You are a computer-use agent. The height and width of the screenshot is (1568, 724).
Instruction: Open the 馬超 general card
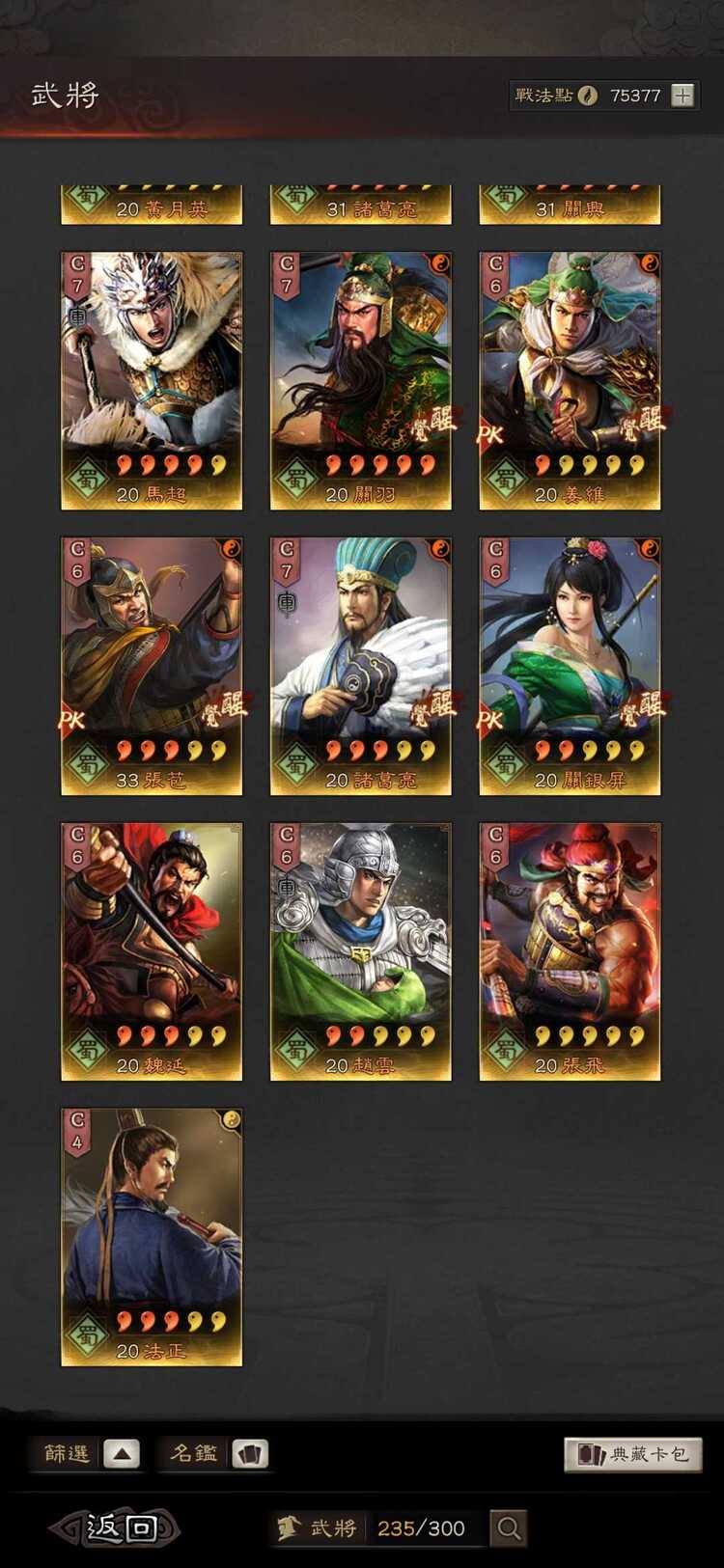(x=152, y=380)
